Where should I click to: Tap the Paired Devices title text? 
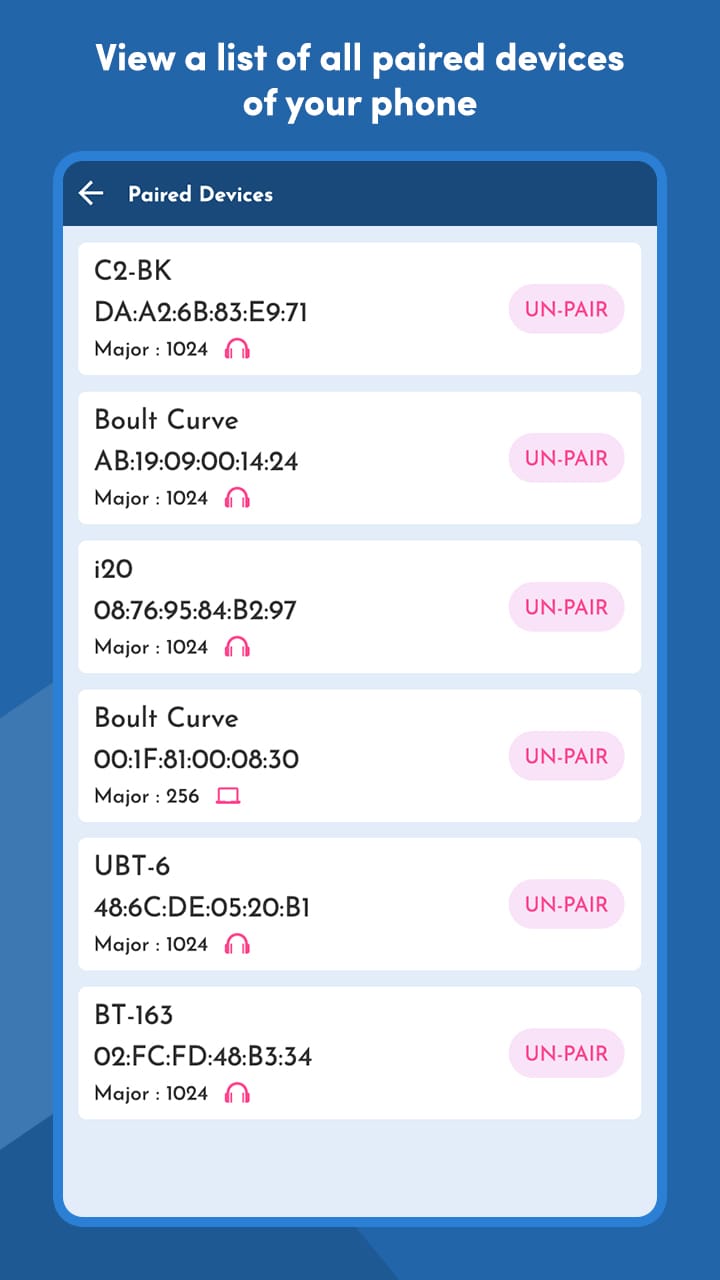pyautogui.click(x=199, y=194)
